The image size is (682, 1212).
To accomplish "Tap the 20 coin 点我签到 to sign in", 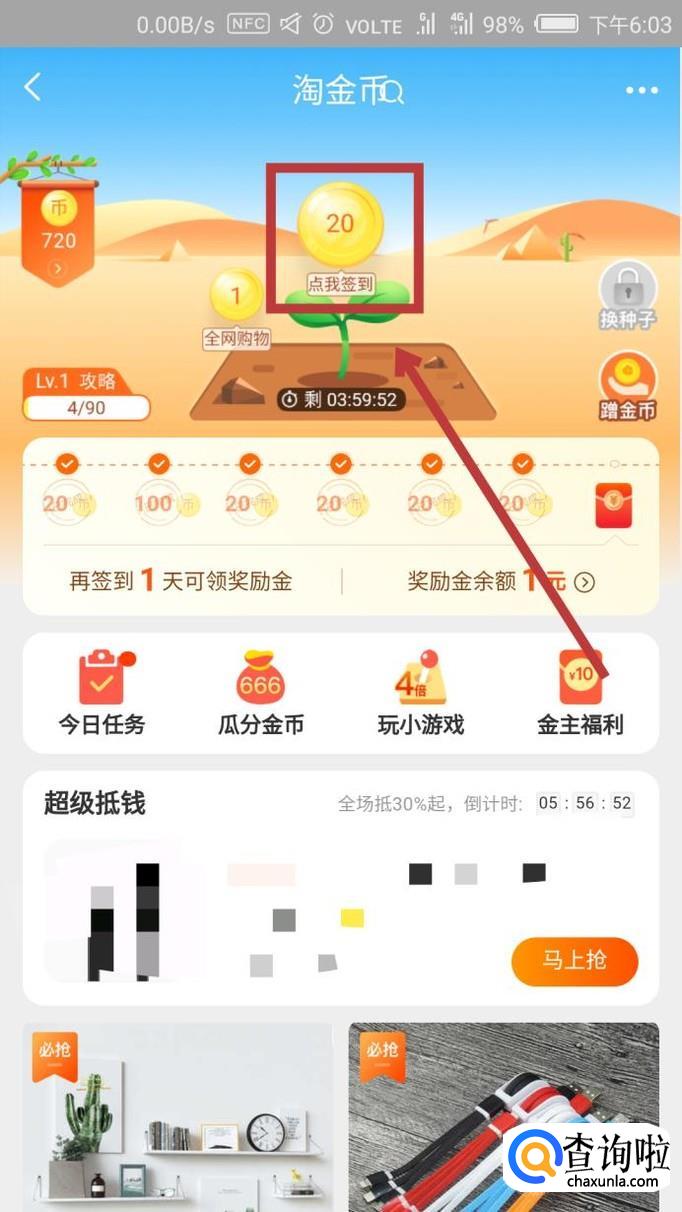I will pos(340,225).
